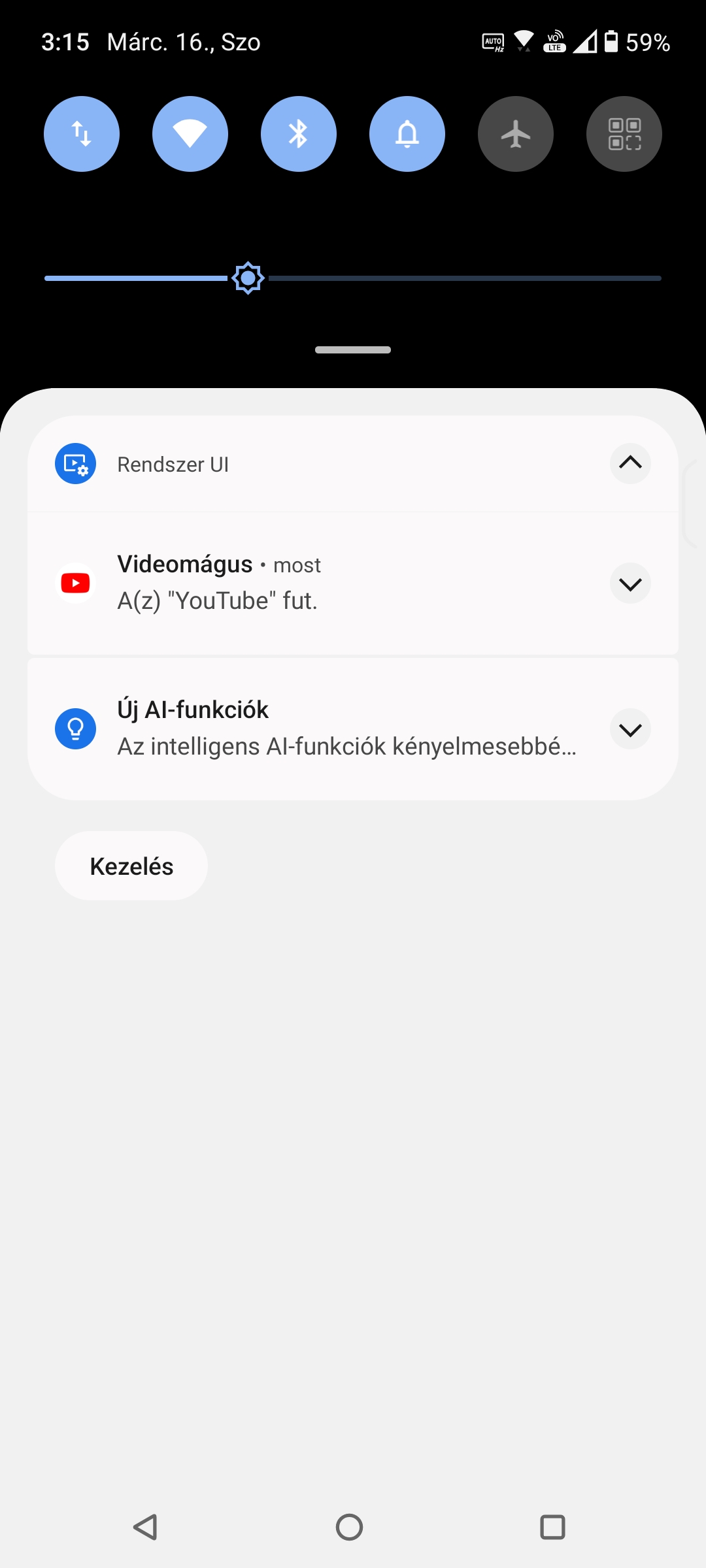Go to the home screen
Viewport: 706px width, 1568px height.
click(x=350, y=1527)
